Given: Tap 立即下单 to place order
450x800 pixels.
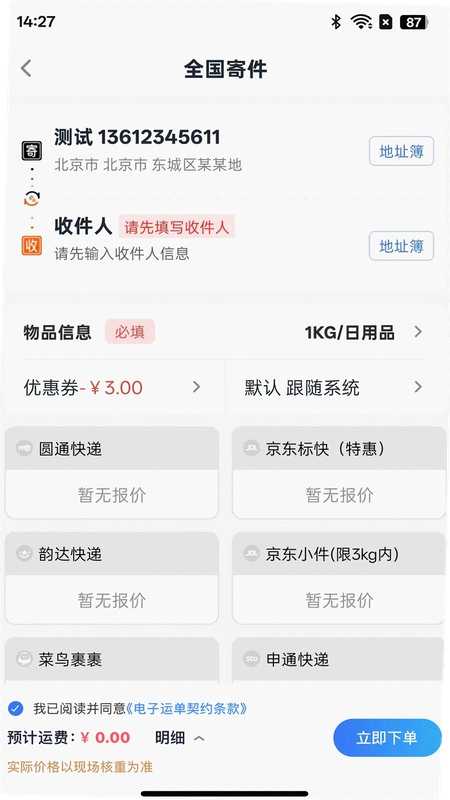Looking at the screenshot, I should tap(387, 738).
